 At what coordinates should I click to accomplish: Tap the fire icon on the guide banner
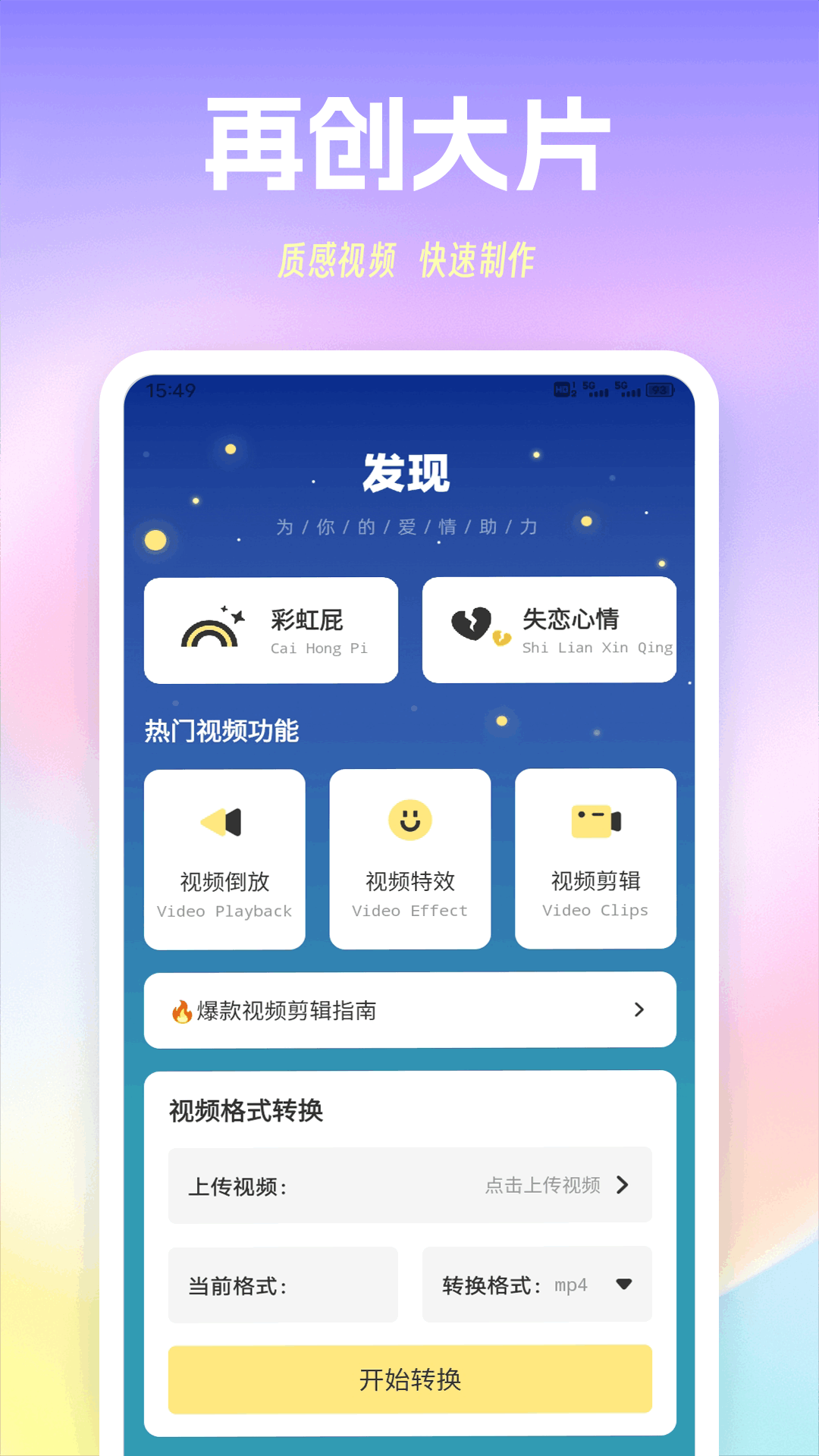click(x=179, y=1009)
